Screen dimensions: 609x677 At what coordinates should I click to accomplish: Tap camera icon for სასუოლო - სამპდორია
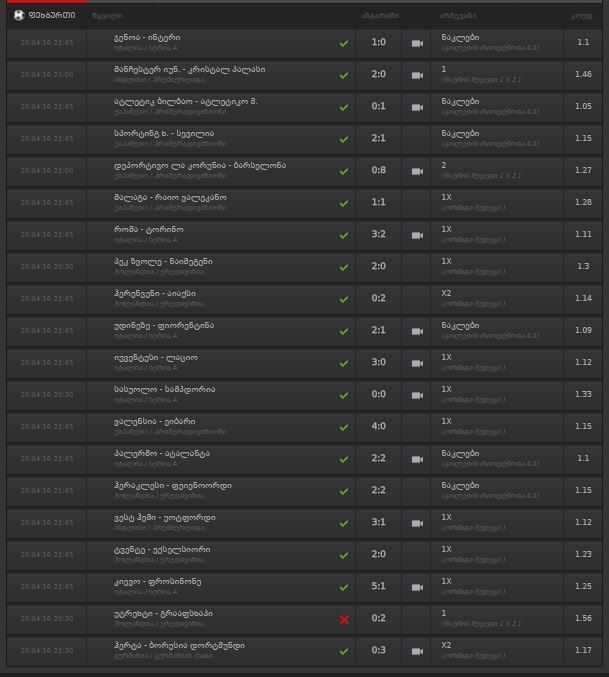click(417, 395)
